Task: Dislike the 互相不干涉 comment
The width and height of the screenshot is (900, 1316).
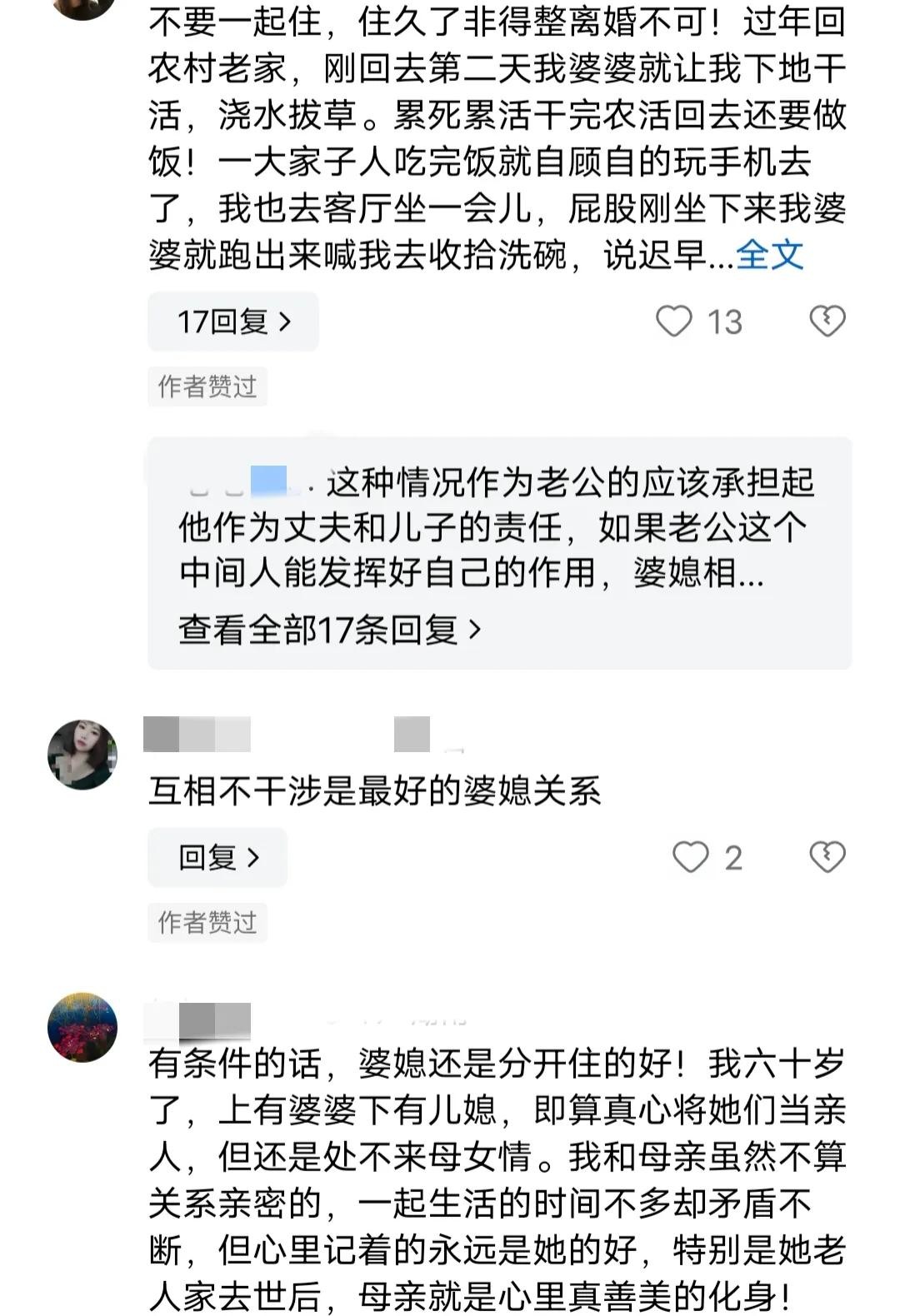Action: pos(827,857)
